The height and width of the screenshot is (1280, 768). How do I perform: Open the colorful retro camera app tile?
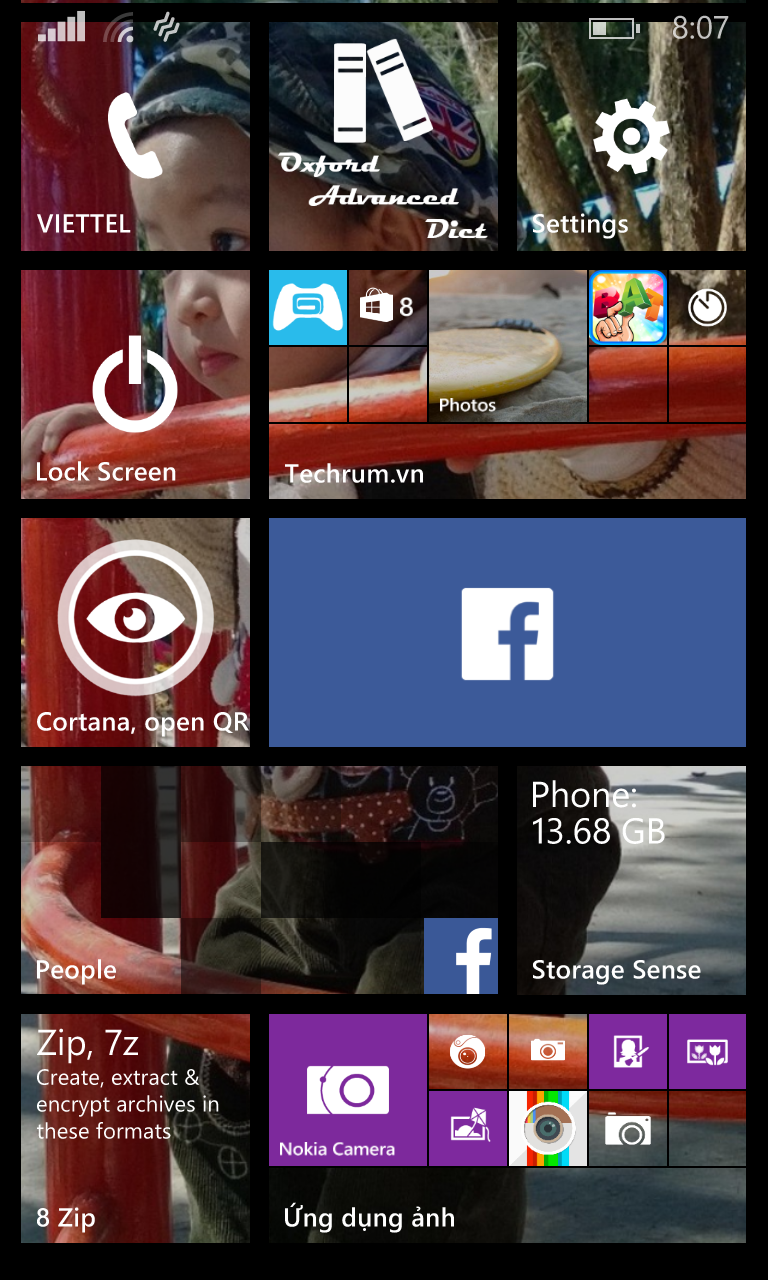click(547, 1129)
